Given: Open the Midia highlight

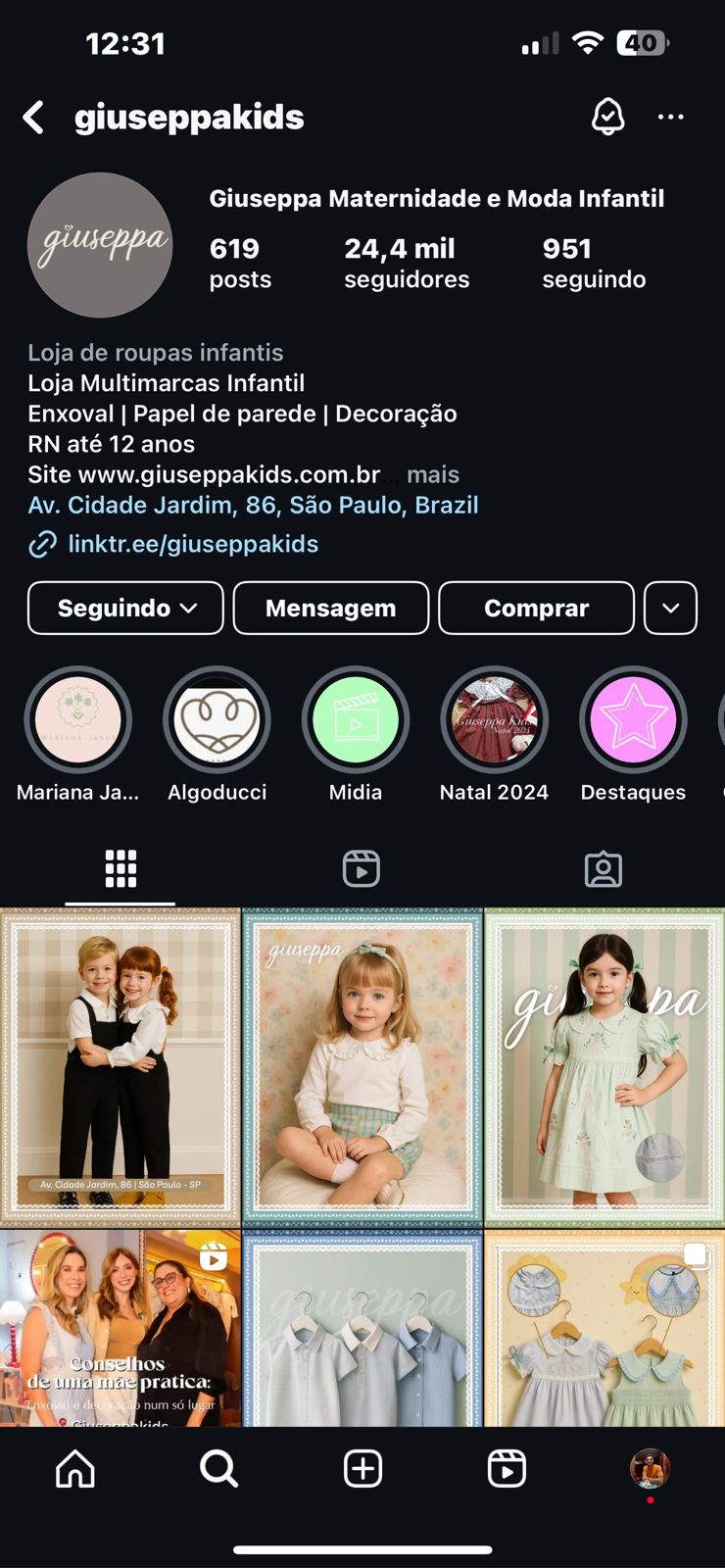Looking at the screenshot, I should [x=356, y=721].
